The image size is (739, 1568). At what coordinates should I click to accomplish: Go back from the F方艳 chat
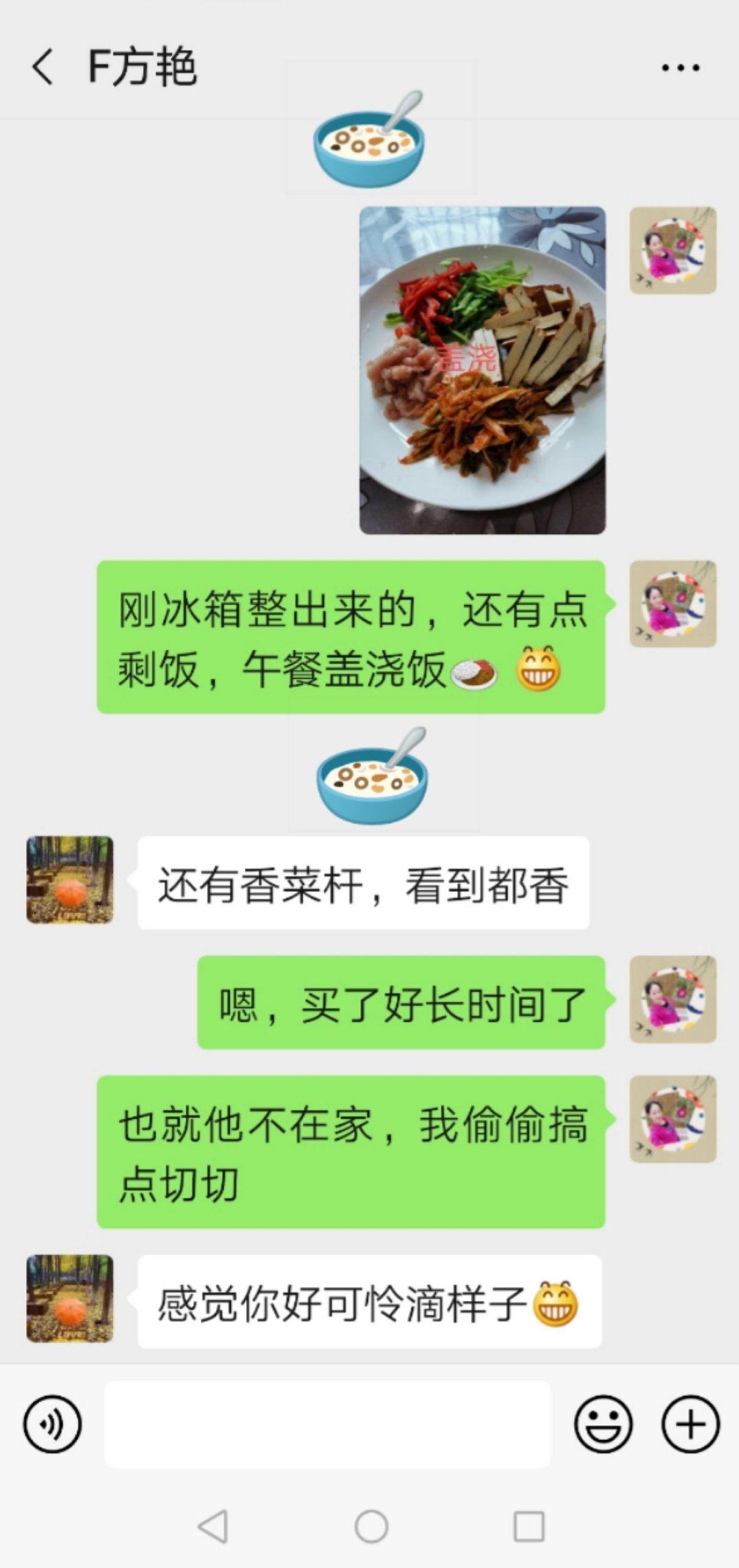(43, 67)
